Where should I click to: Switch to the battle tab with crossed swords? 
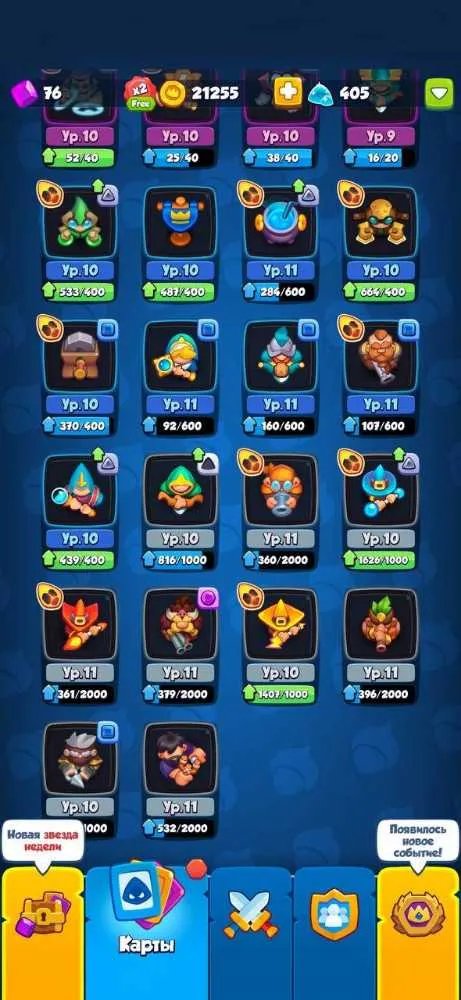click(251, 915)
